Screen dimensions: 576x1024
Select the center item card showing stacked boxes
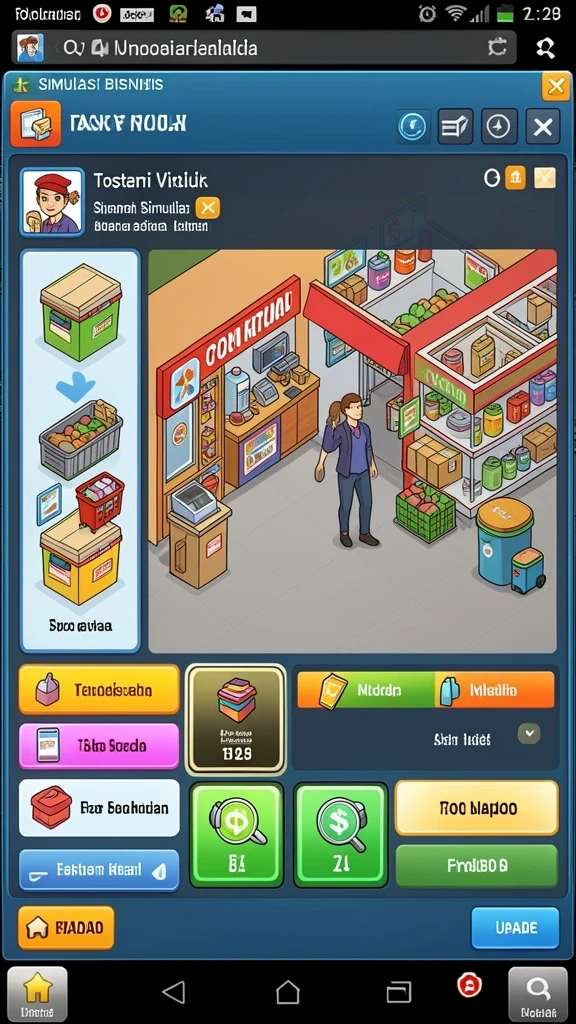[x=236, y=719]
